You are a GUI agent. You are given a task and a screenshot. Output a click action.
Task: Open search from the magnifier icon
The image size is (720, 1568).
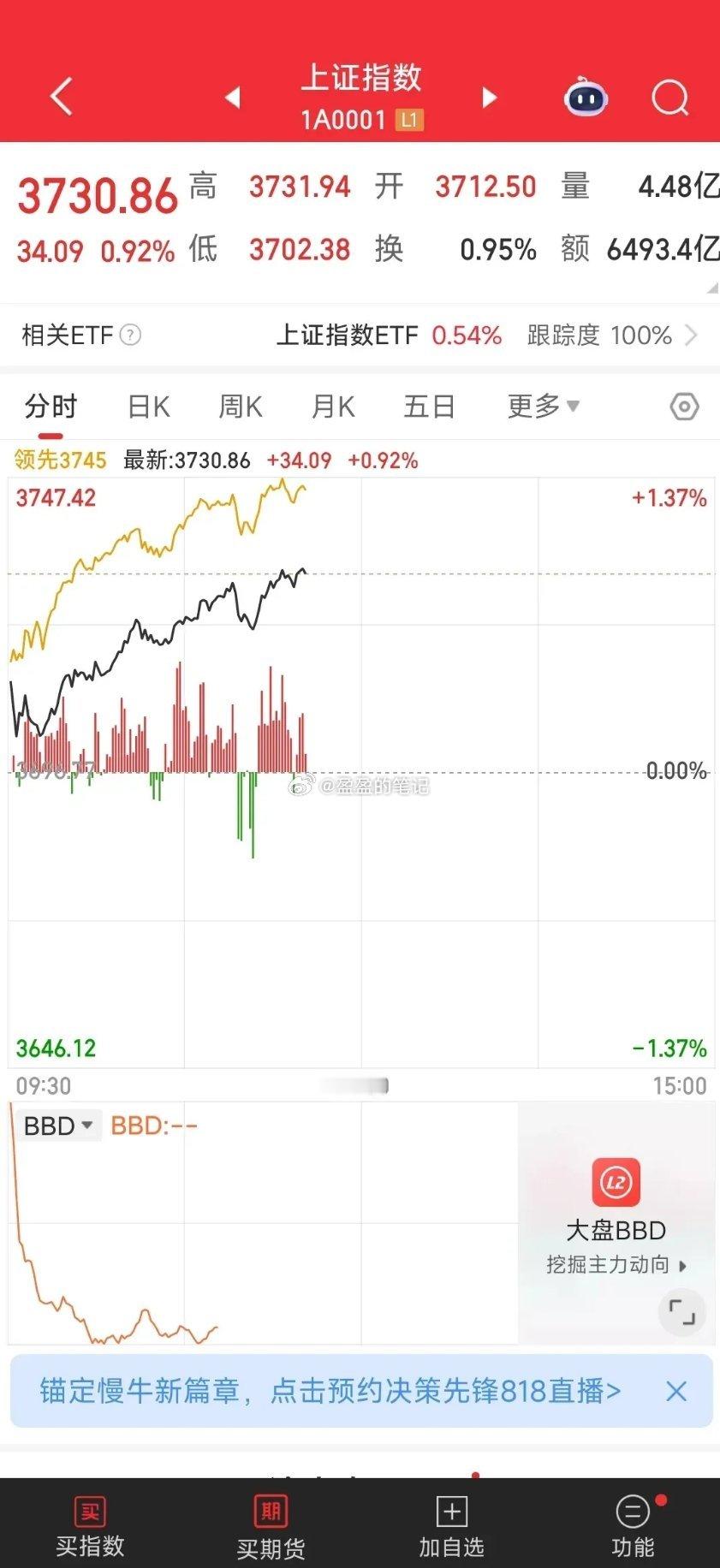point(669,98)
